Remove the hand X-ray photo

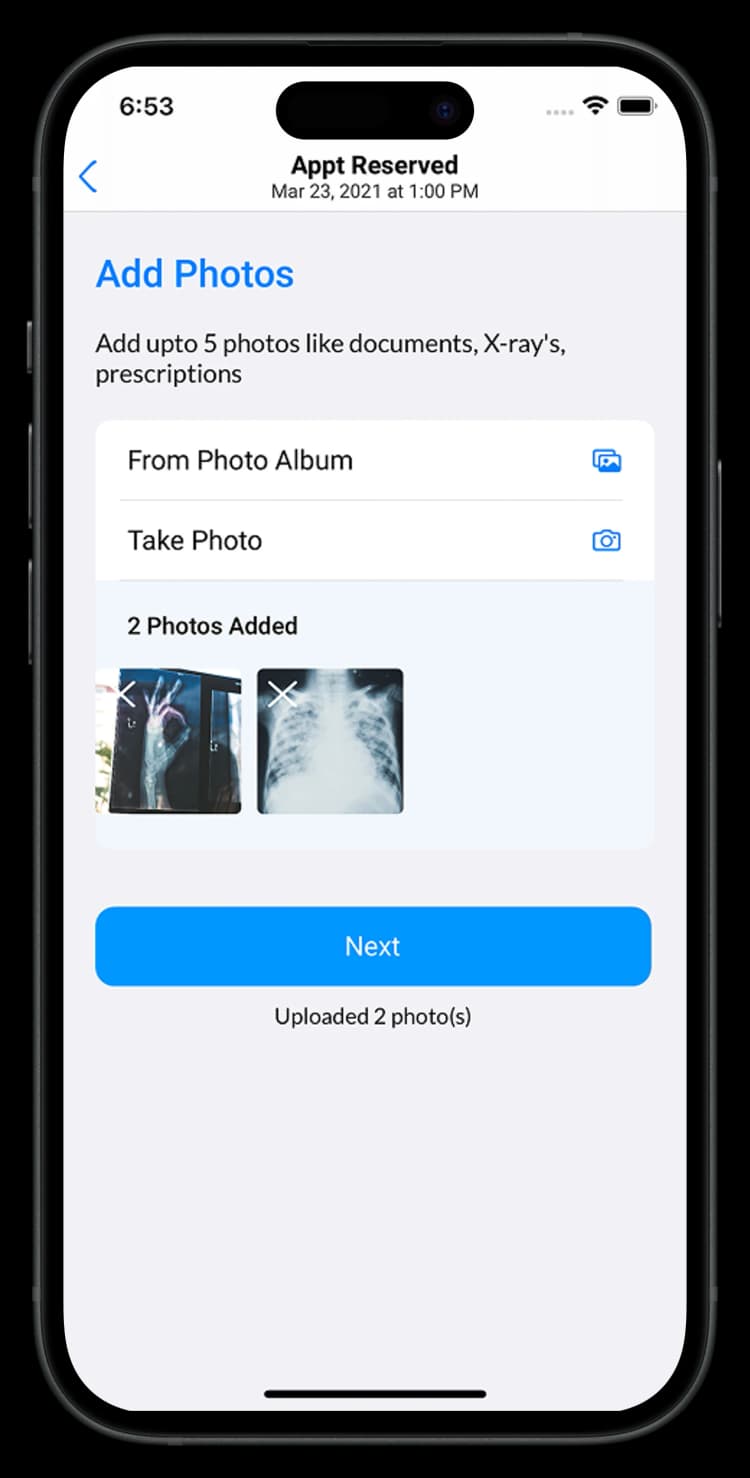(x=127, y=693)
